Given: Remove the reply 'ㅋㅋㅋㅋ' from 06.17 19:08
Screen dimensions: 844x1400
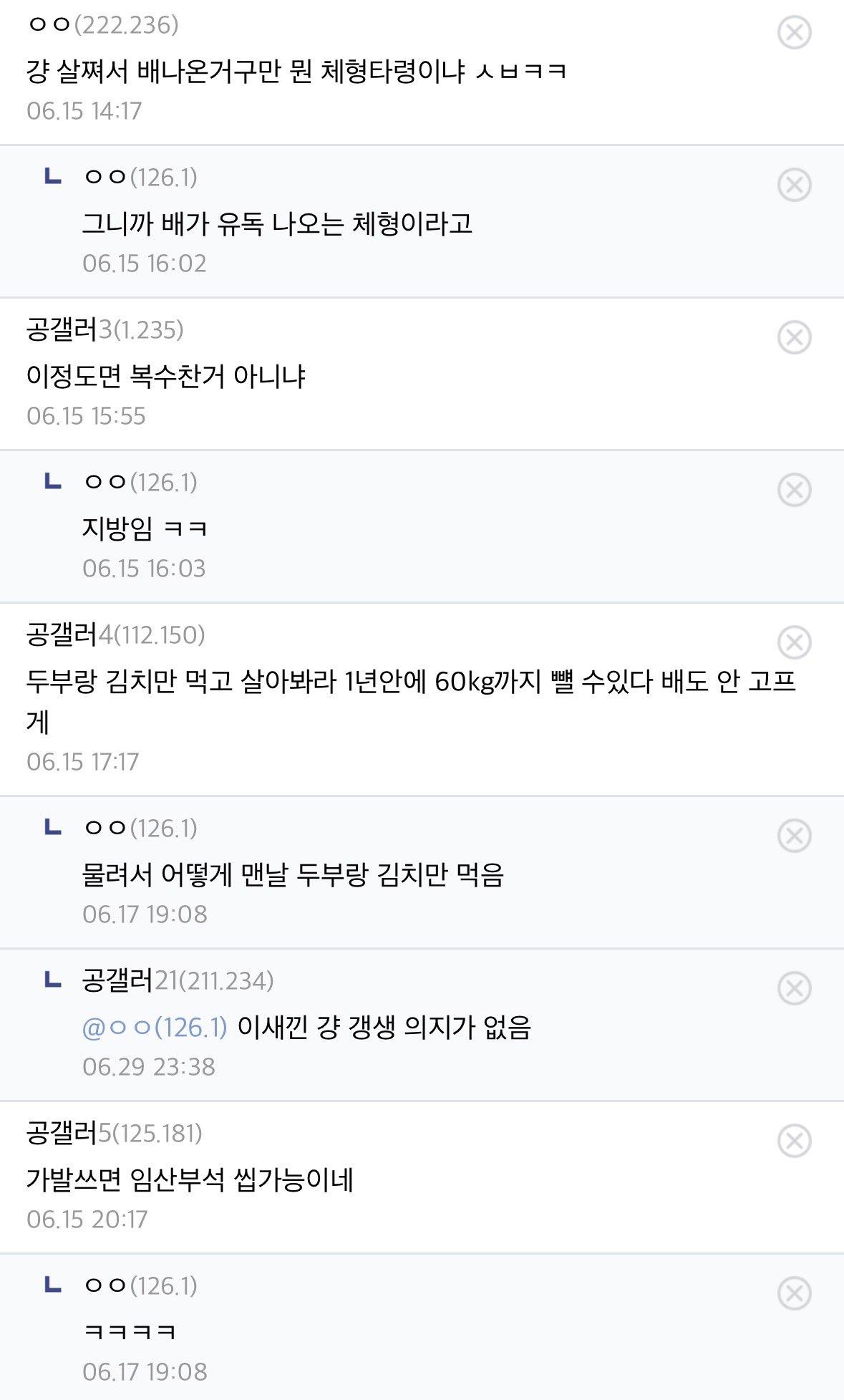Looking at the screenshot, I should pos(794,1293).
